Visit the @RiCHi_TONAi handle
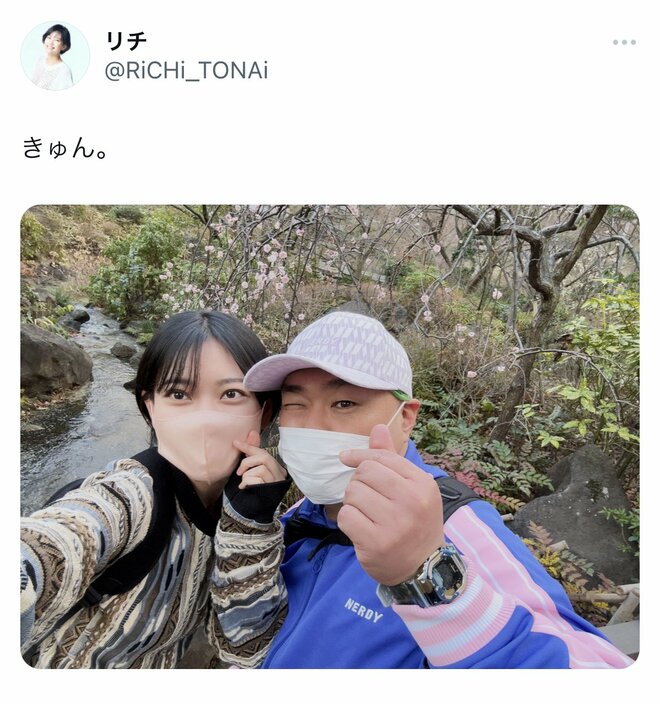 (x=186, y=70)
